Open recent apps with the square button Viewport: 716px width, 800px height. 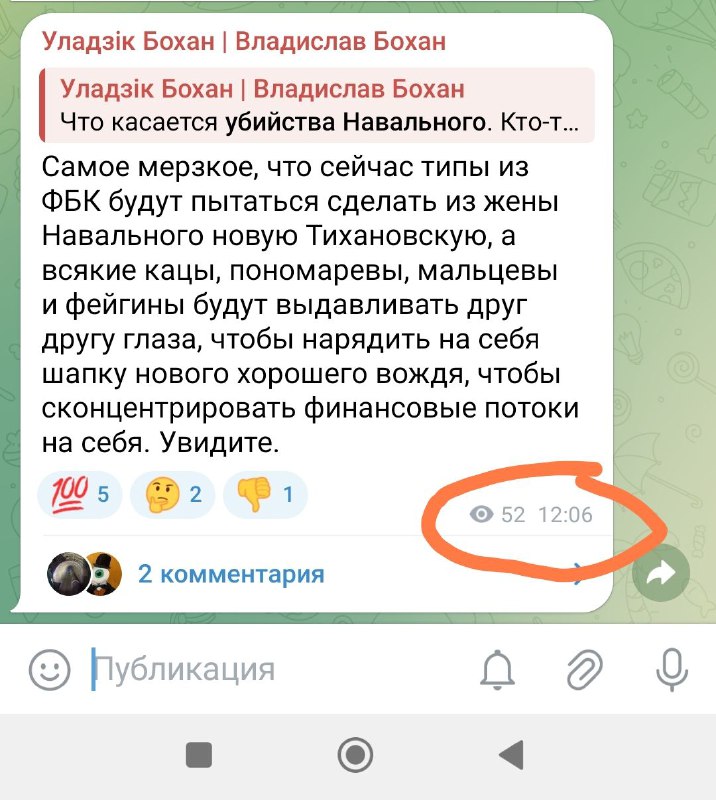point(200,755)
